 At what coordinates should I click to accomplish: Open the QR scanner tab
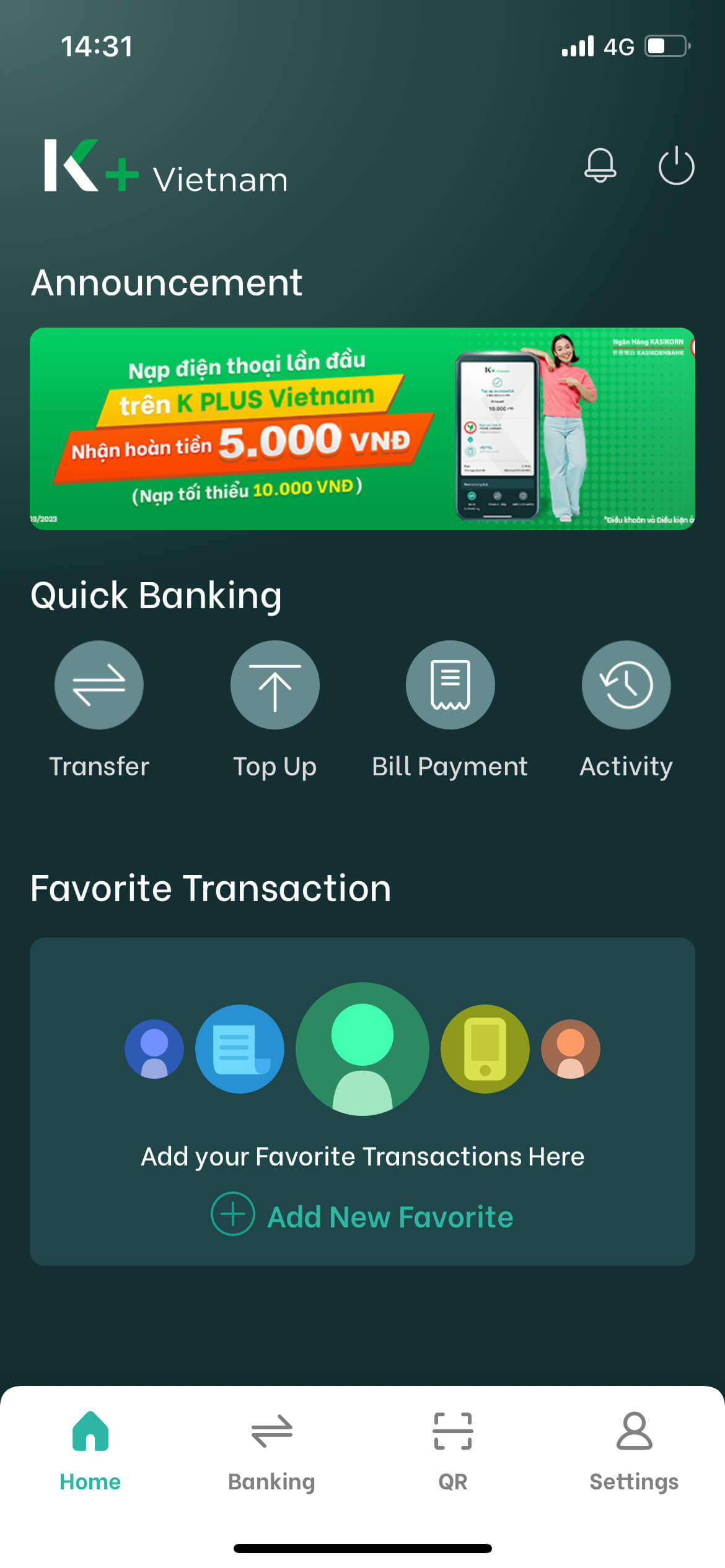[453, 1450]
